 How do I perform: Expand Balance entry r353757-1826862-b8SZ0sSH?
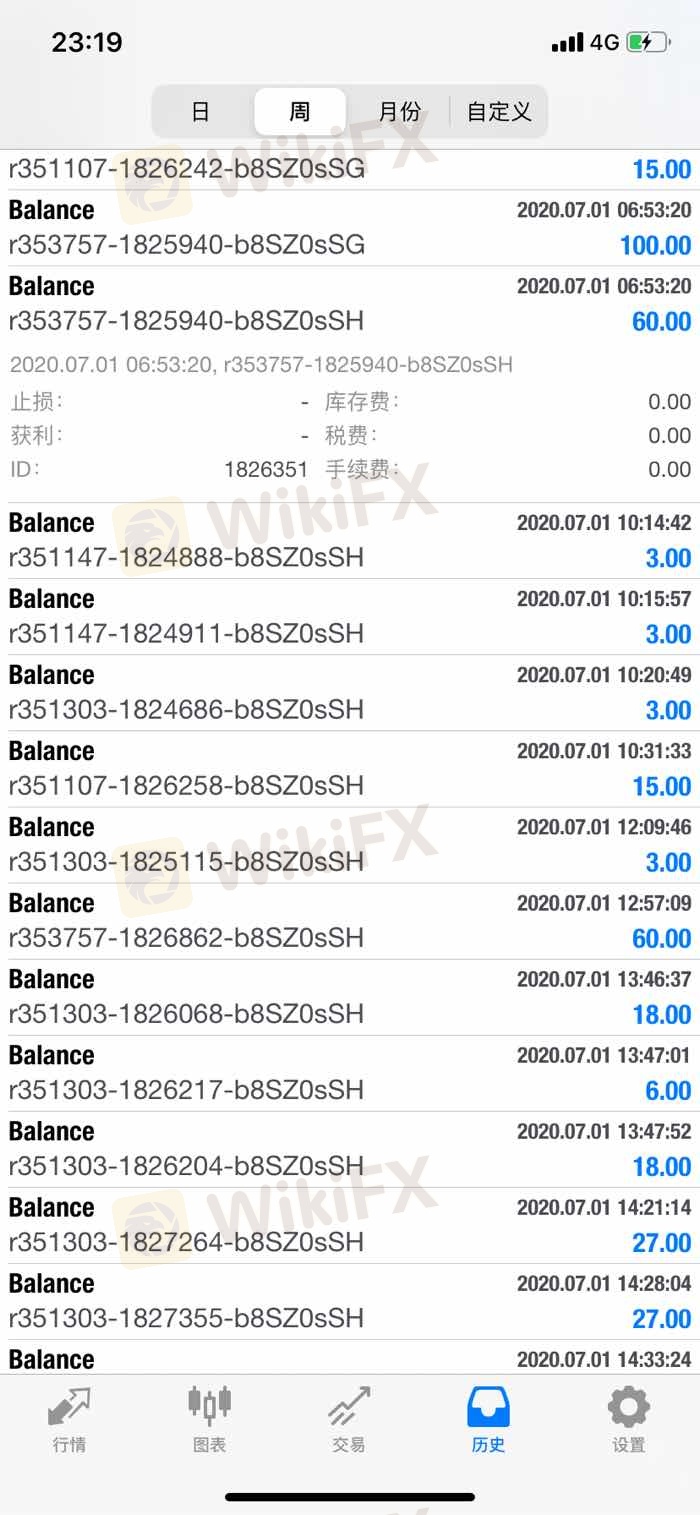(x=350, y=921)
